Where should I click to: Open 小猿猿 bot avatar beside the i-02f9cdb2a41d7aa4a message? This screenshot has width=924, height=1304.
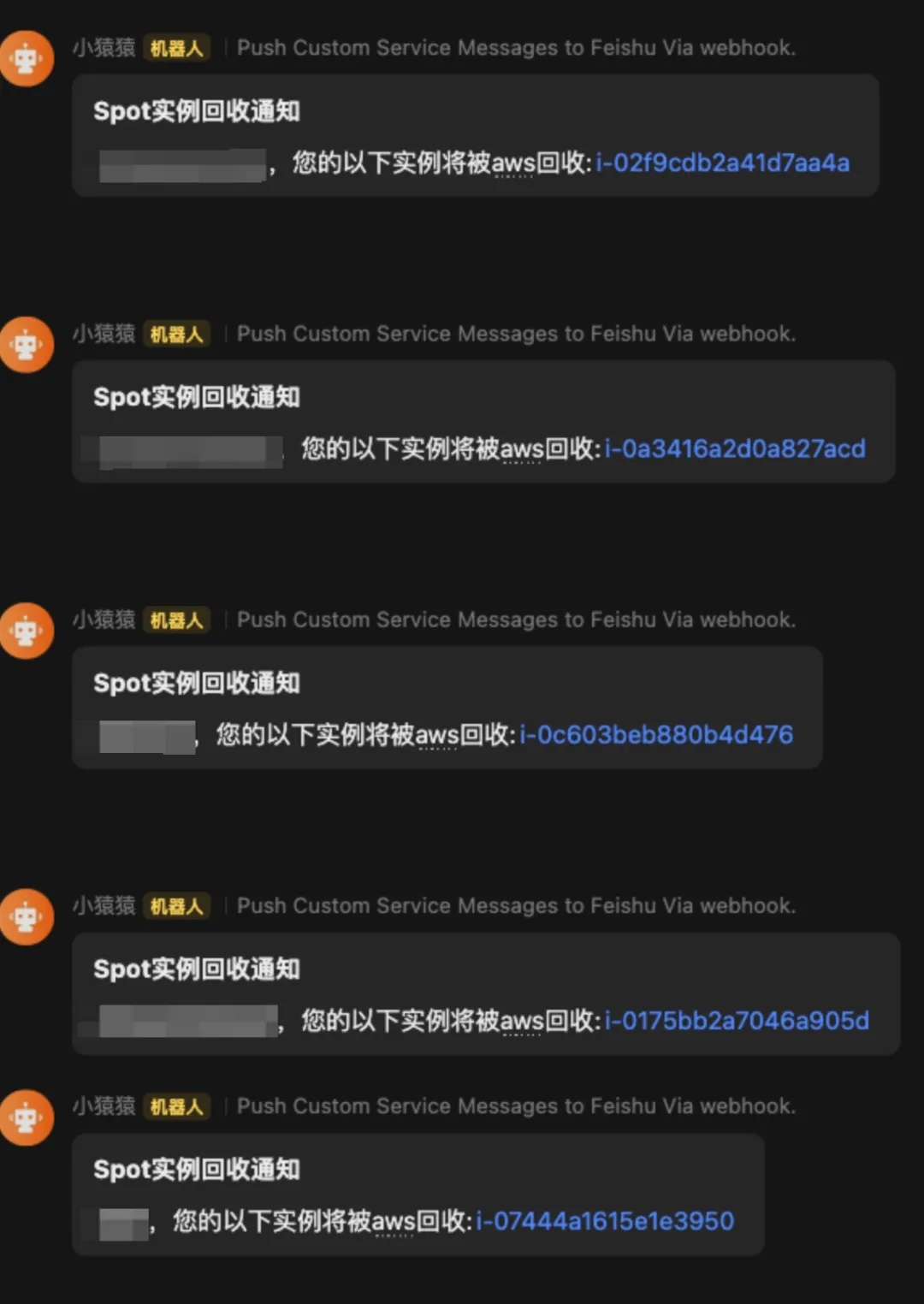point(27,58)
